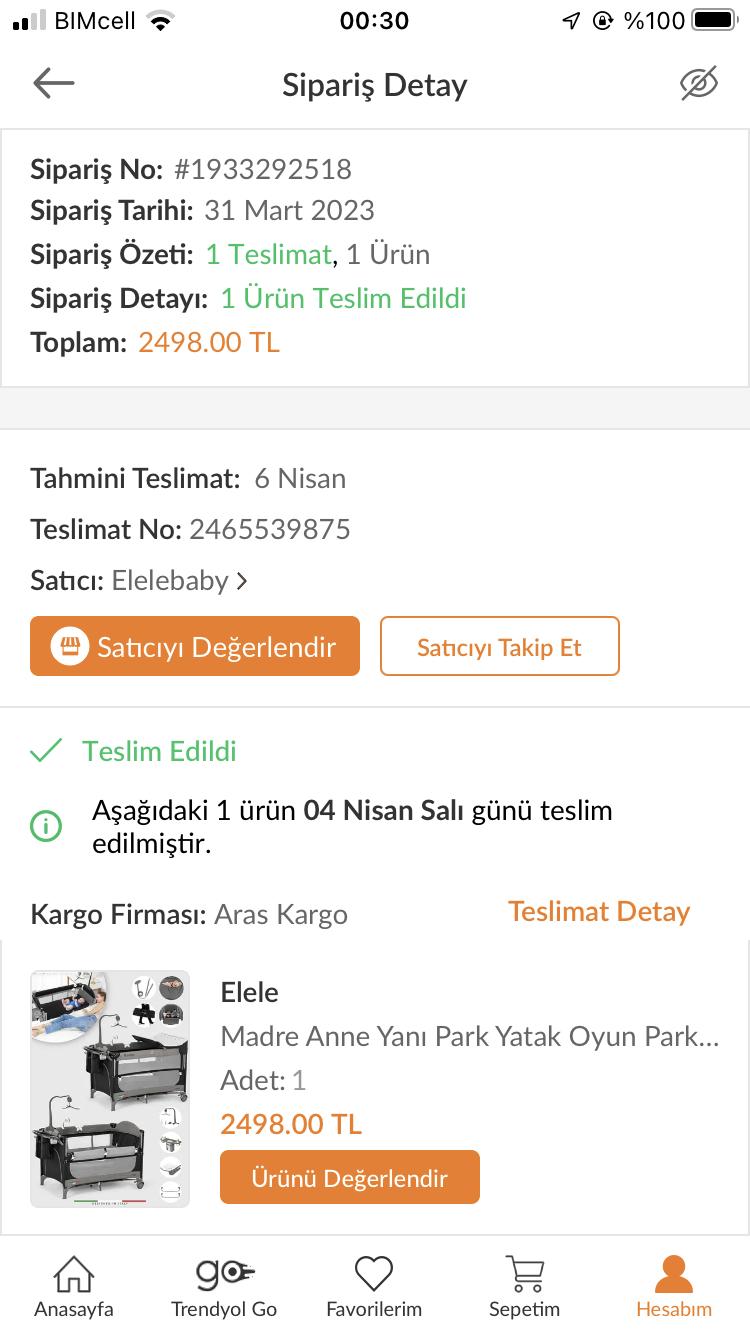The image size is (750, 1334).
Task: Select the Favorilerim heart icon
Action: (x=374, y=1273)
